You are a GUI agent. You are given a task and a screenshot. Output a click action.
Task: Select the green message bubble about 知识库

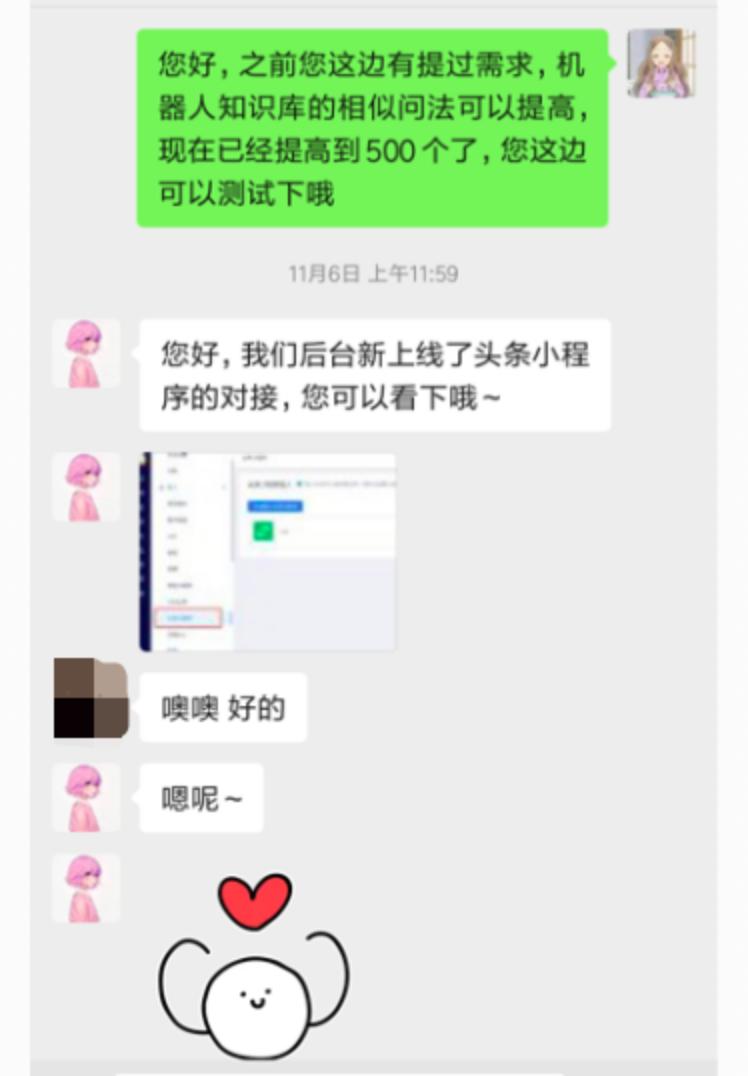pos(372,128)
